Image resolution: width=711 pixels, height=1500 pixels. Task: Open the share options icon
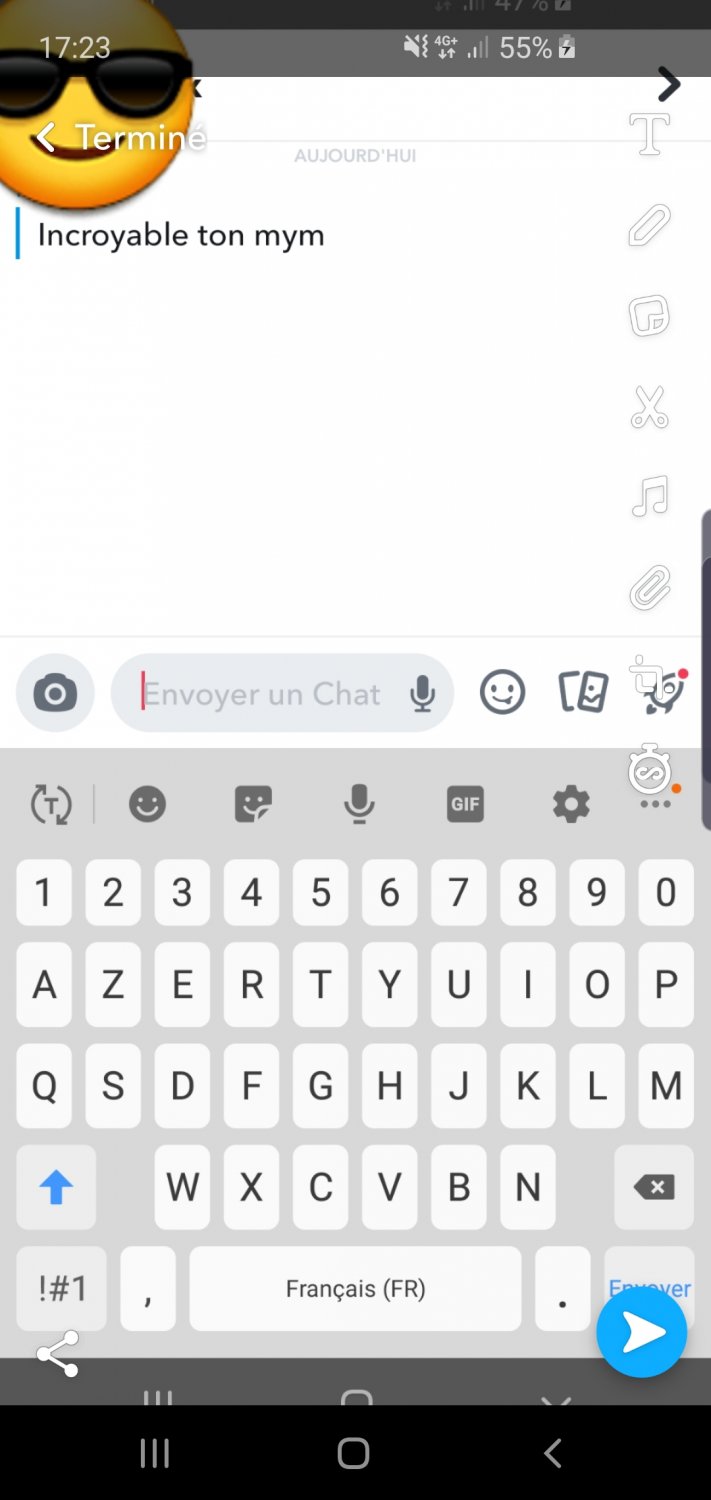[x=58, y=1354]
